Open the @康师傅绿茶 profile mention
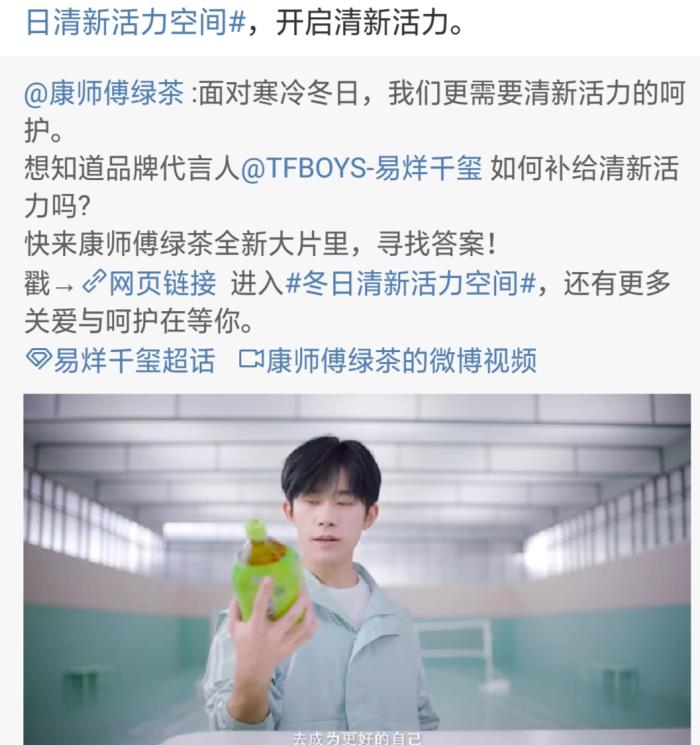 104,94
